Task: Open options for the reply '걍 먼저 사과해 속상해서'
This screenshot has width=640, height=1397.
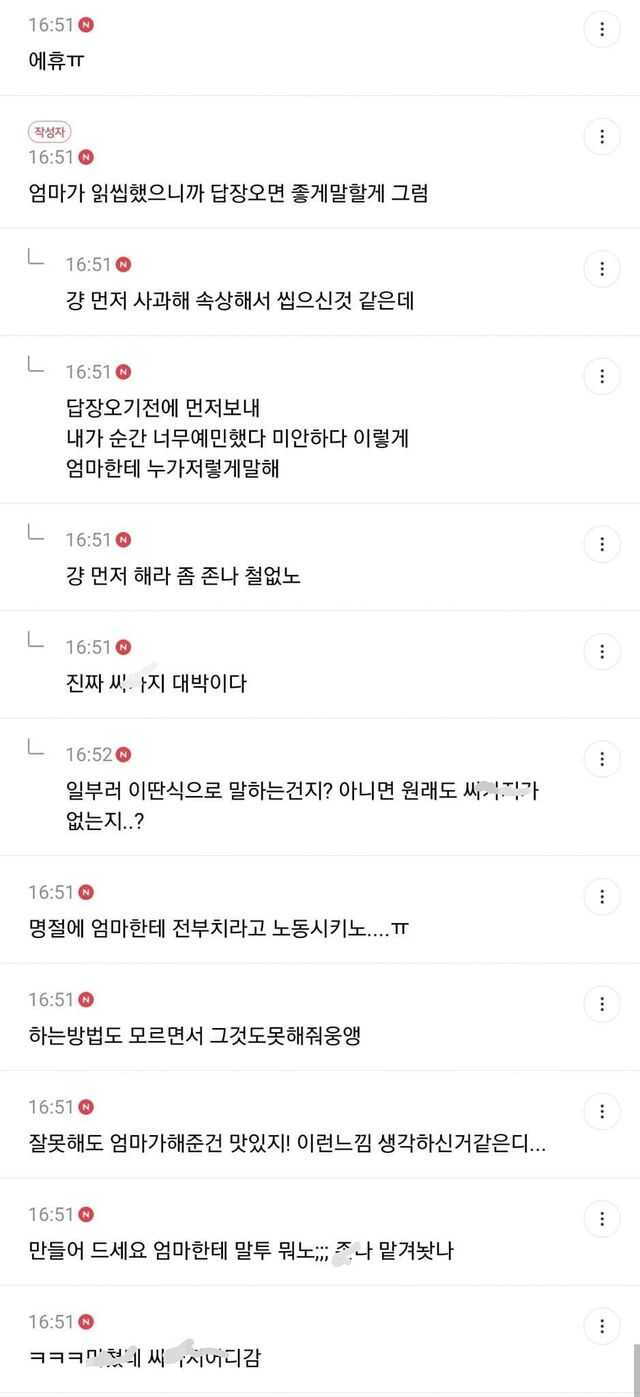Action: point(602,268)
